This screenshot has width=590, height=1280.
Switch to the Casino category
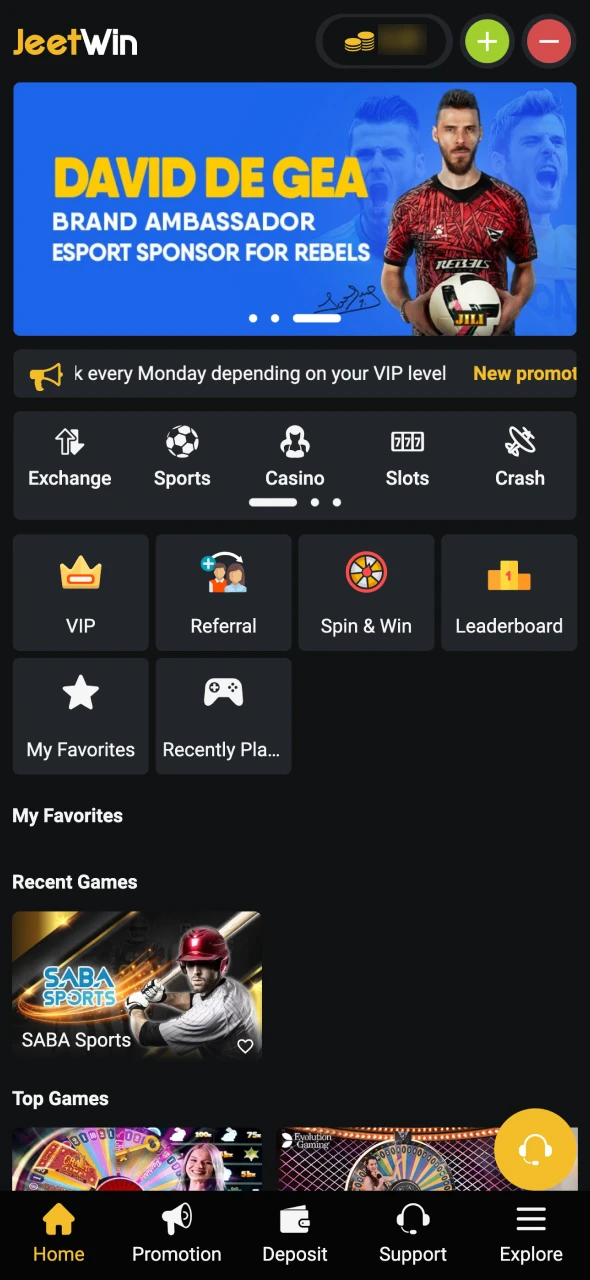click(295, 457)
